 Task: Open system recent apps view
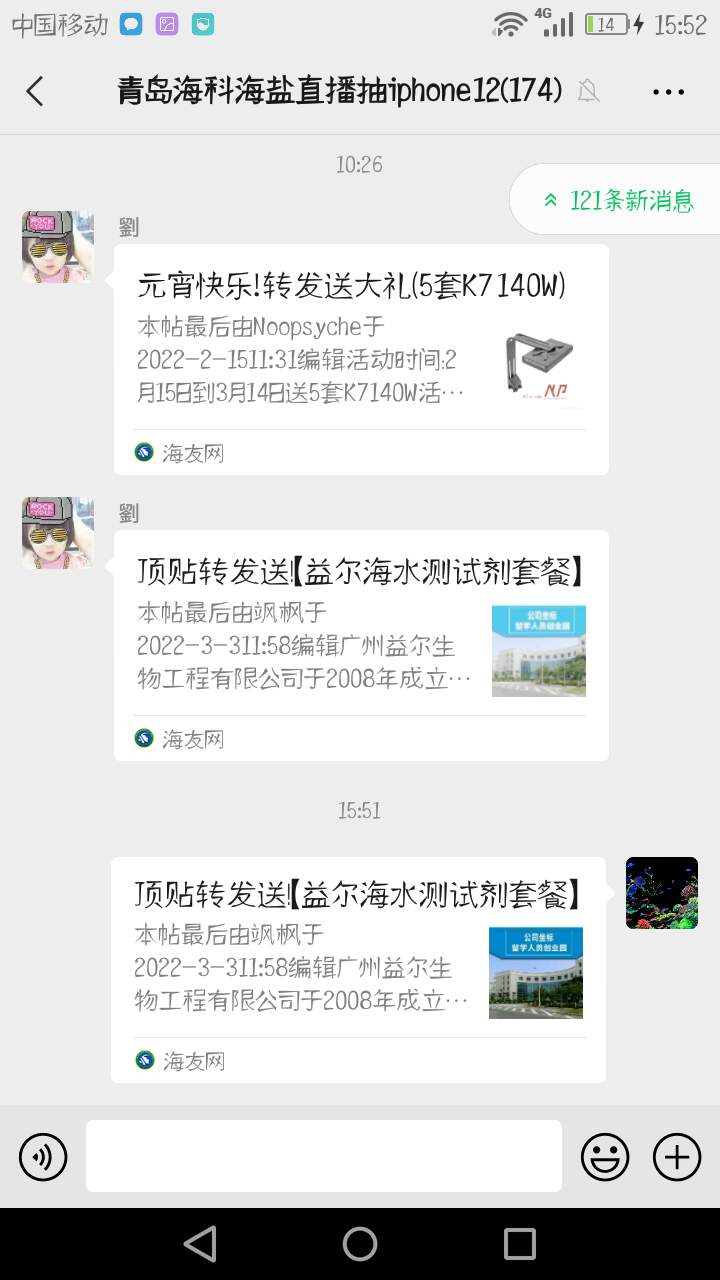click(x=520, y=1244)
